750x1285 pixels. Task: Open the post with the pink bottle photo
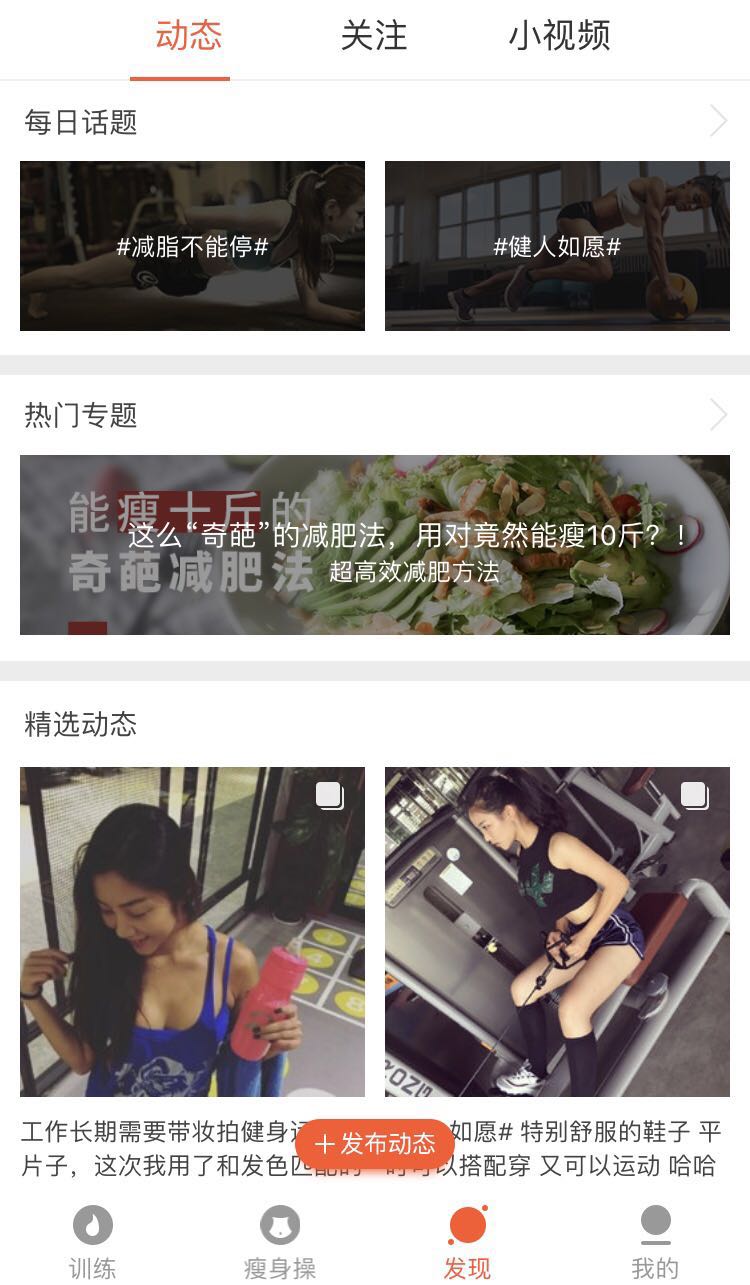click(192, 932)
